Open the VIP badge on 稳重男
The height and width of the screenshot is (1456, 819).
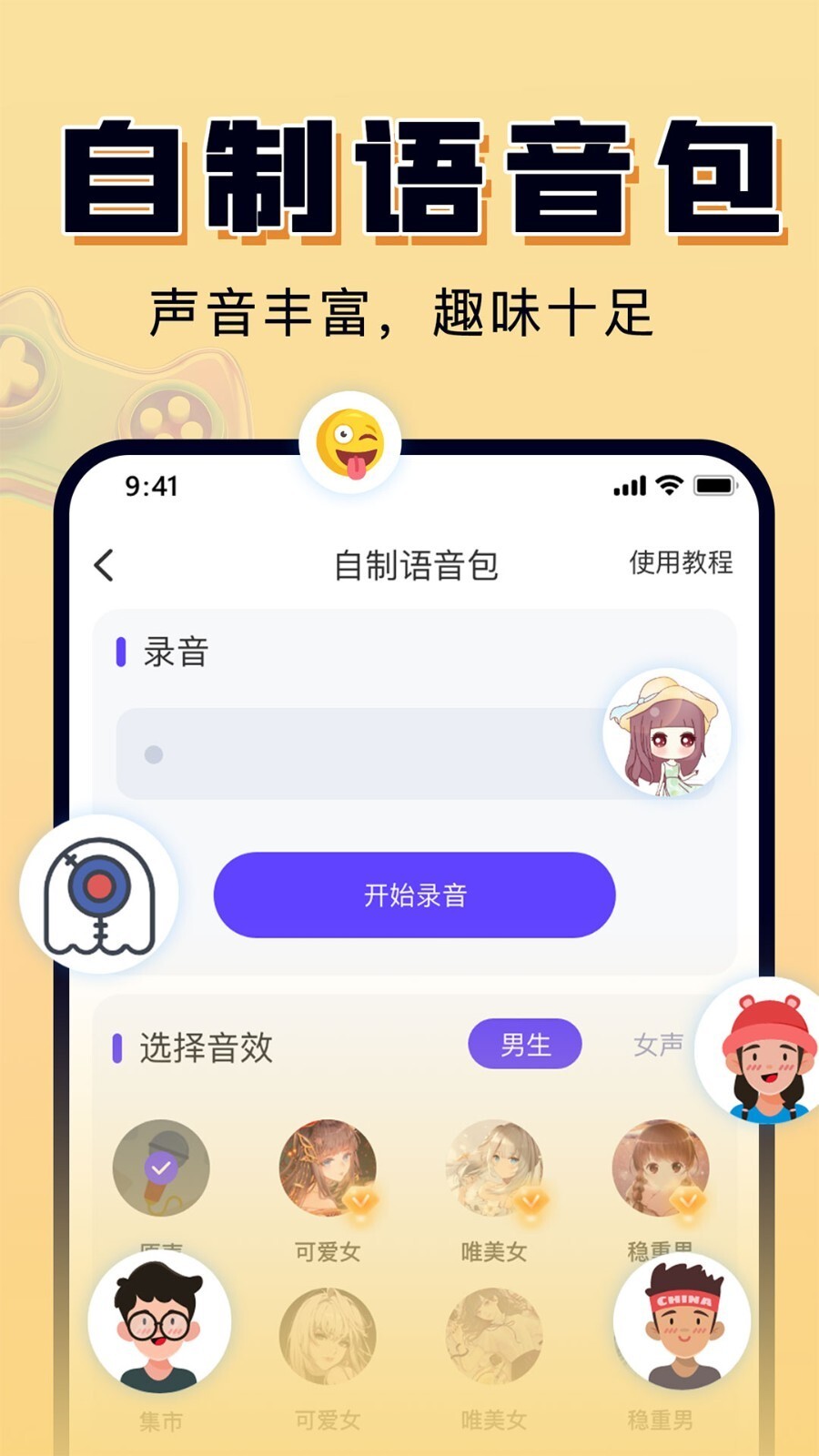[x=688, y=1199]
